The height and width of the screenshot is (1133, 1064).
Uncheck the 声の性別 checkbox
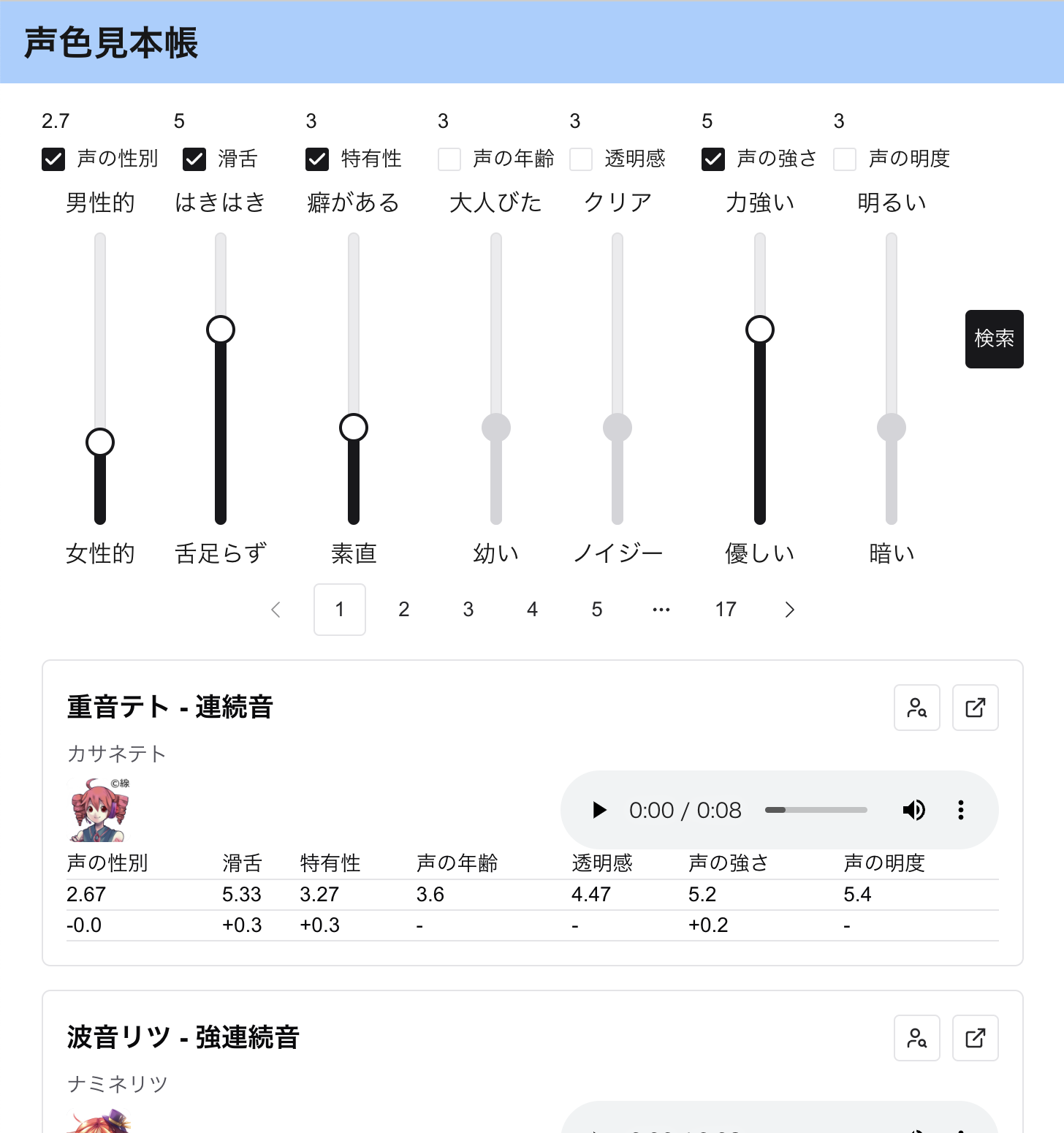click(x=53, y=159)
